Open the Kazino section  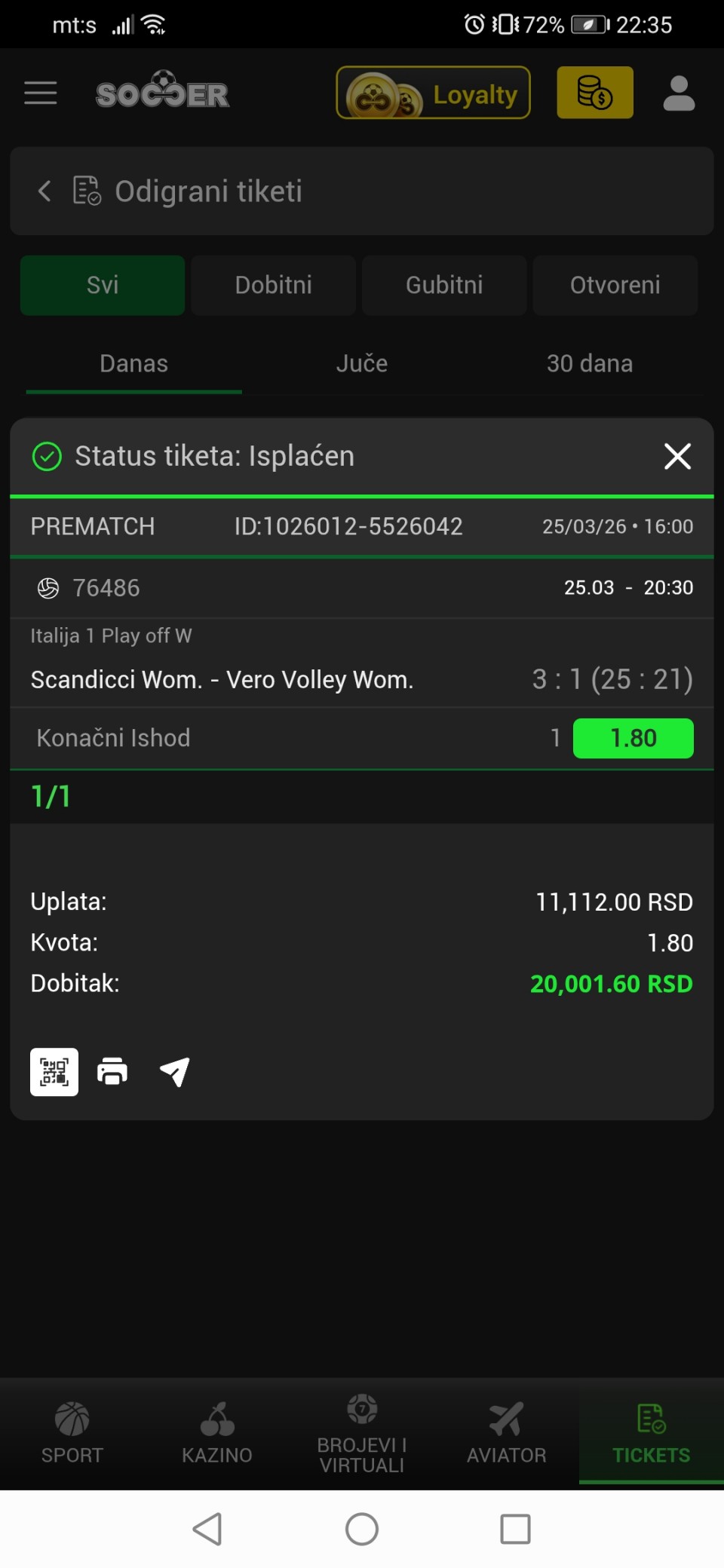[217, 1432]
